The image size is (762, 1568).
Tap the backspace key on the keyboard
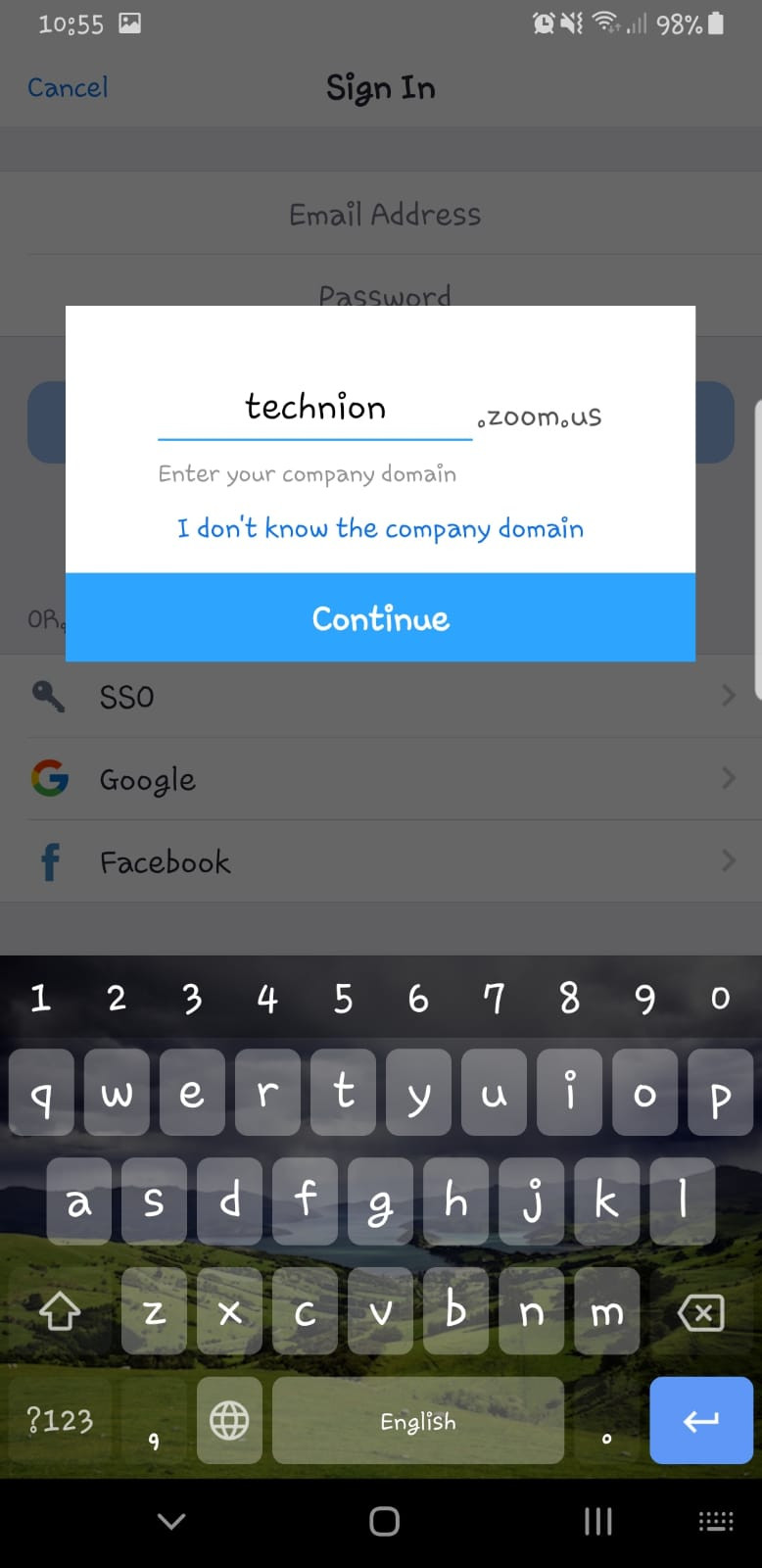tap(701, 1312)
